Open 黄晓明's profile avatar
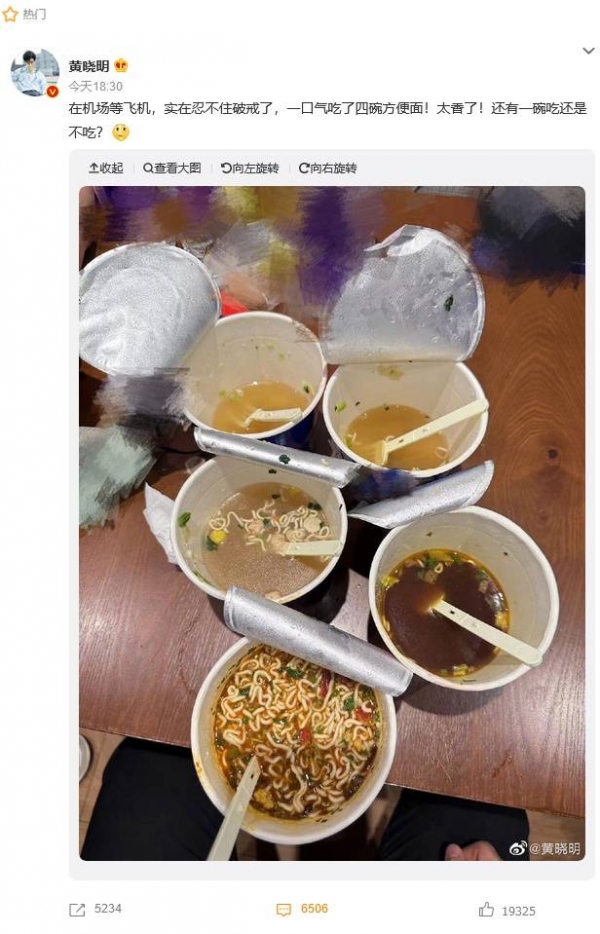Image resolution: width=600 pixels, height=934 pixels. [35, 73]
